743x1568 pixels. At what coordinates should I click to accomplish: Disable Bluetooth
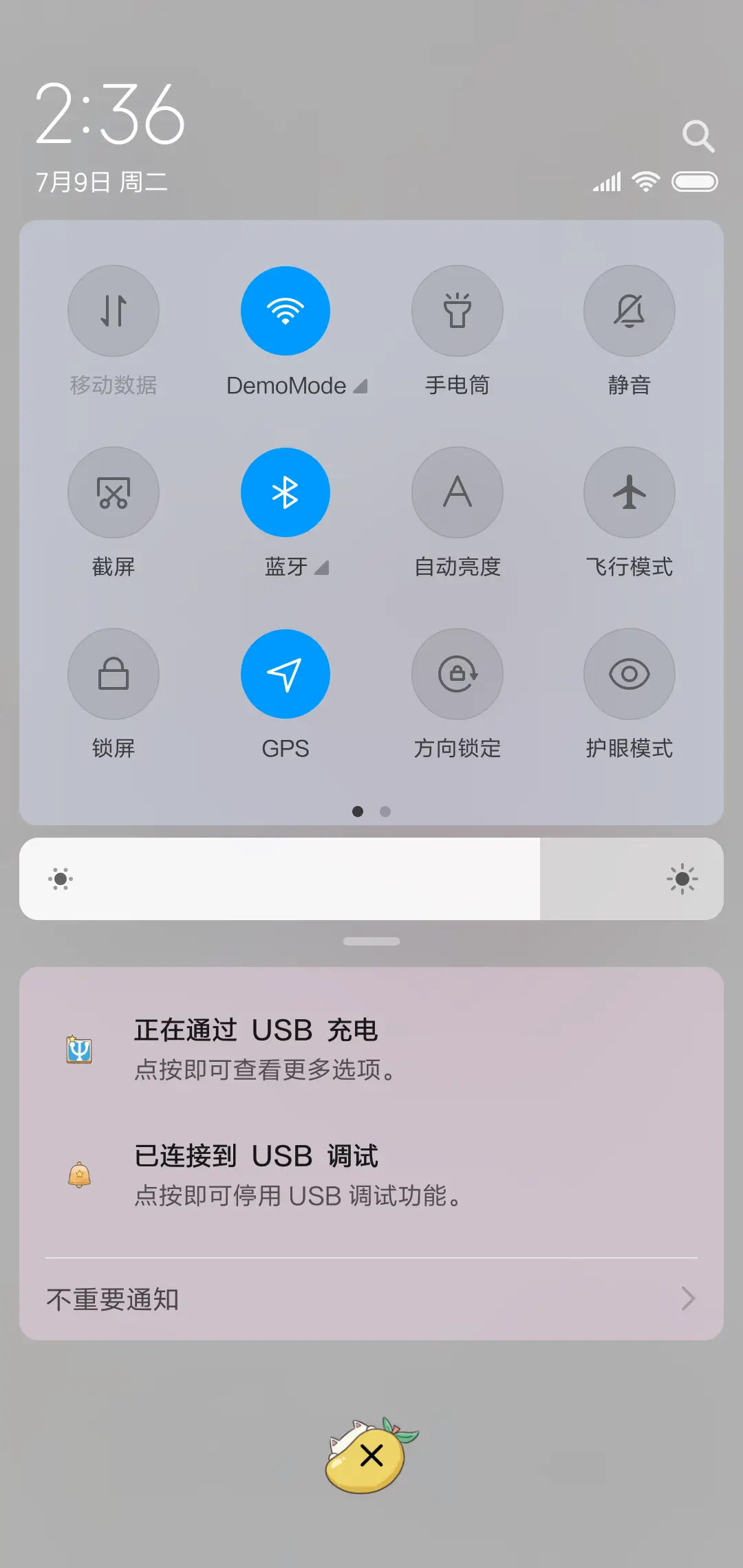pos(285,492)
